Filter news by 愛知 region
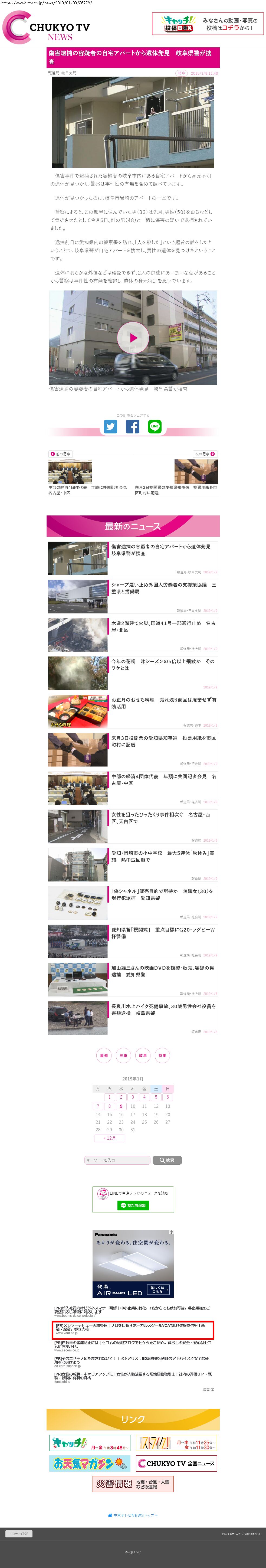This screenshot has width=266, height=1568. click(104, 1056)
